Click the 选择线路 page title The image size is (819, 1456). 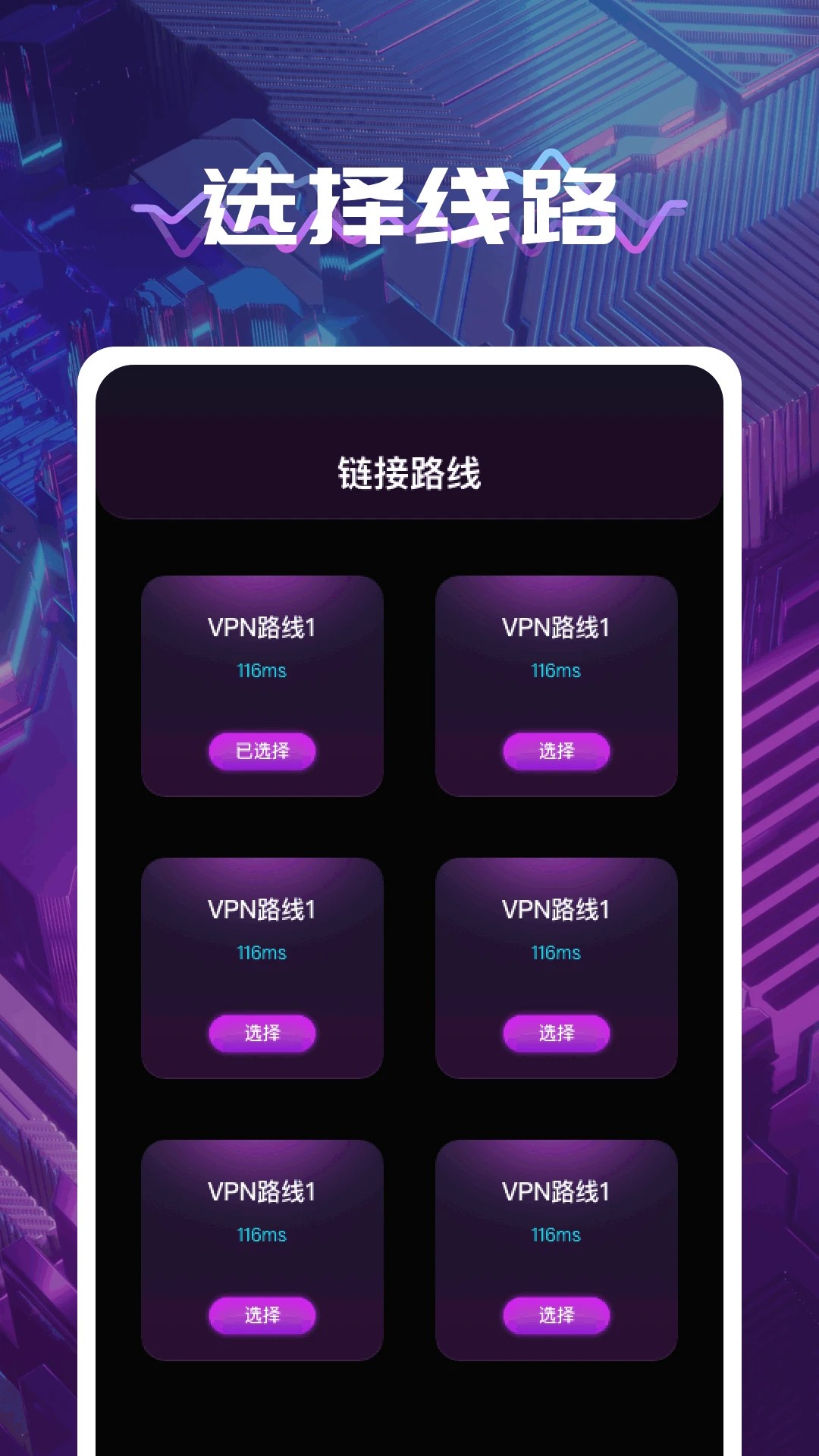pos(409,205)
